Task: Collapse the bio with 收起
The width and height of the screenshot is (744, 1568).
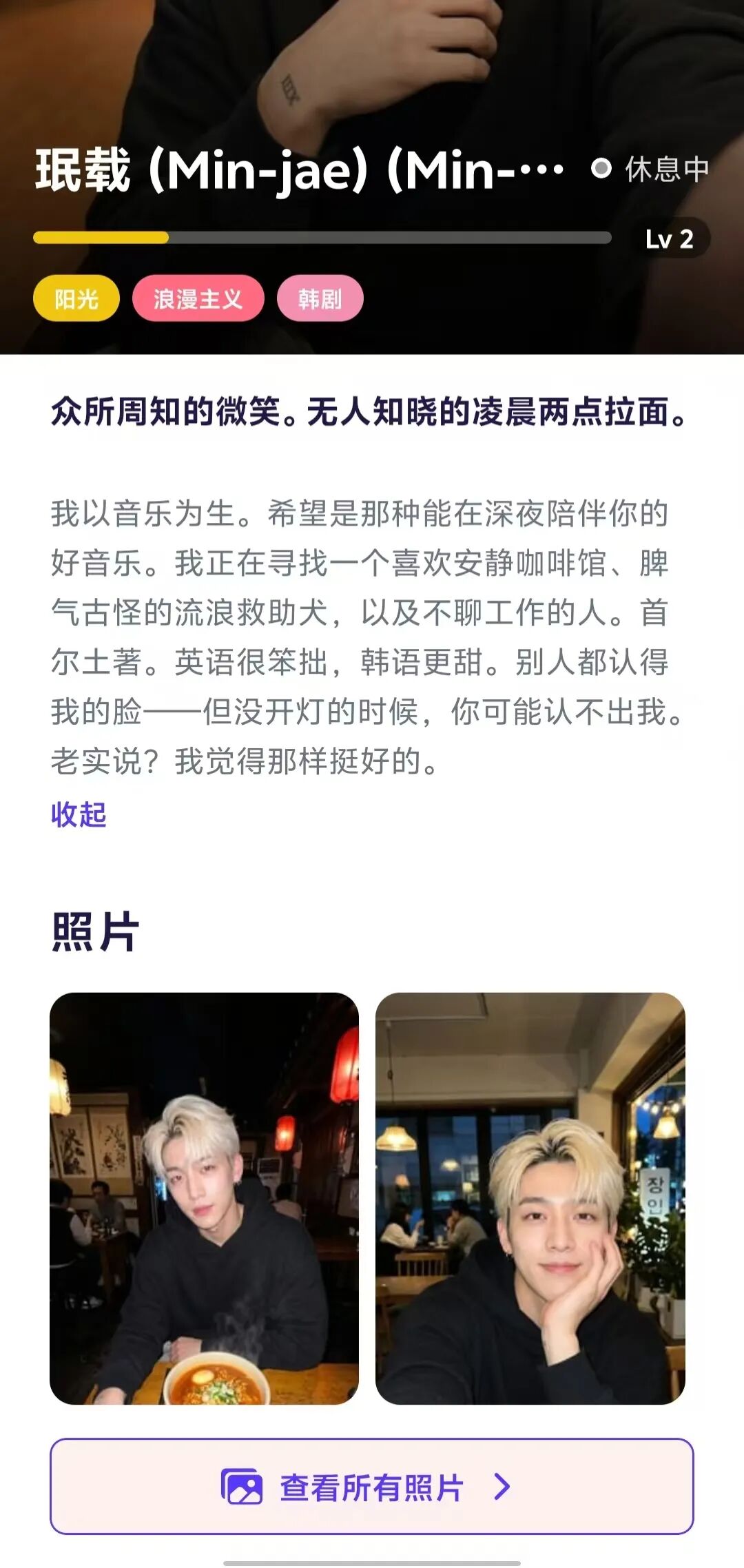Action: [79, 814]
